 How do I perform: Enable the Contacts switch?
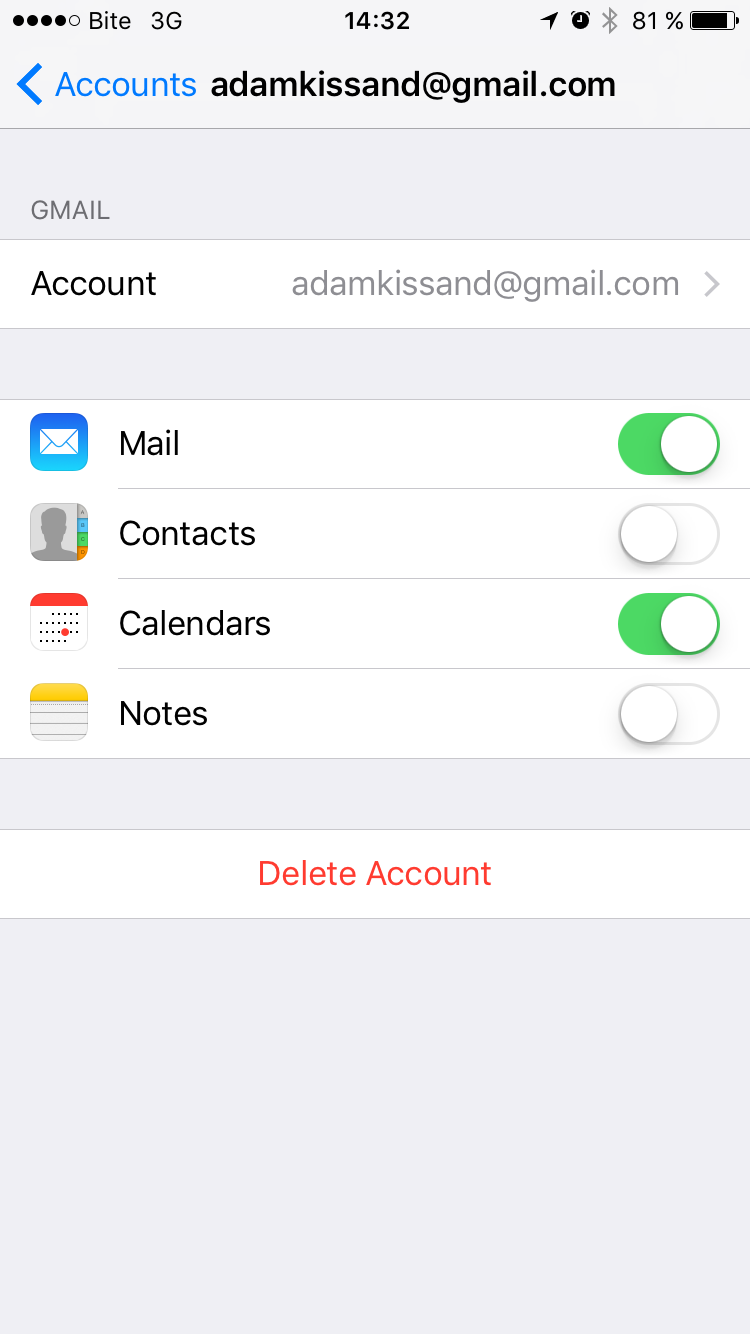[668, 534]
